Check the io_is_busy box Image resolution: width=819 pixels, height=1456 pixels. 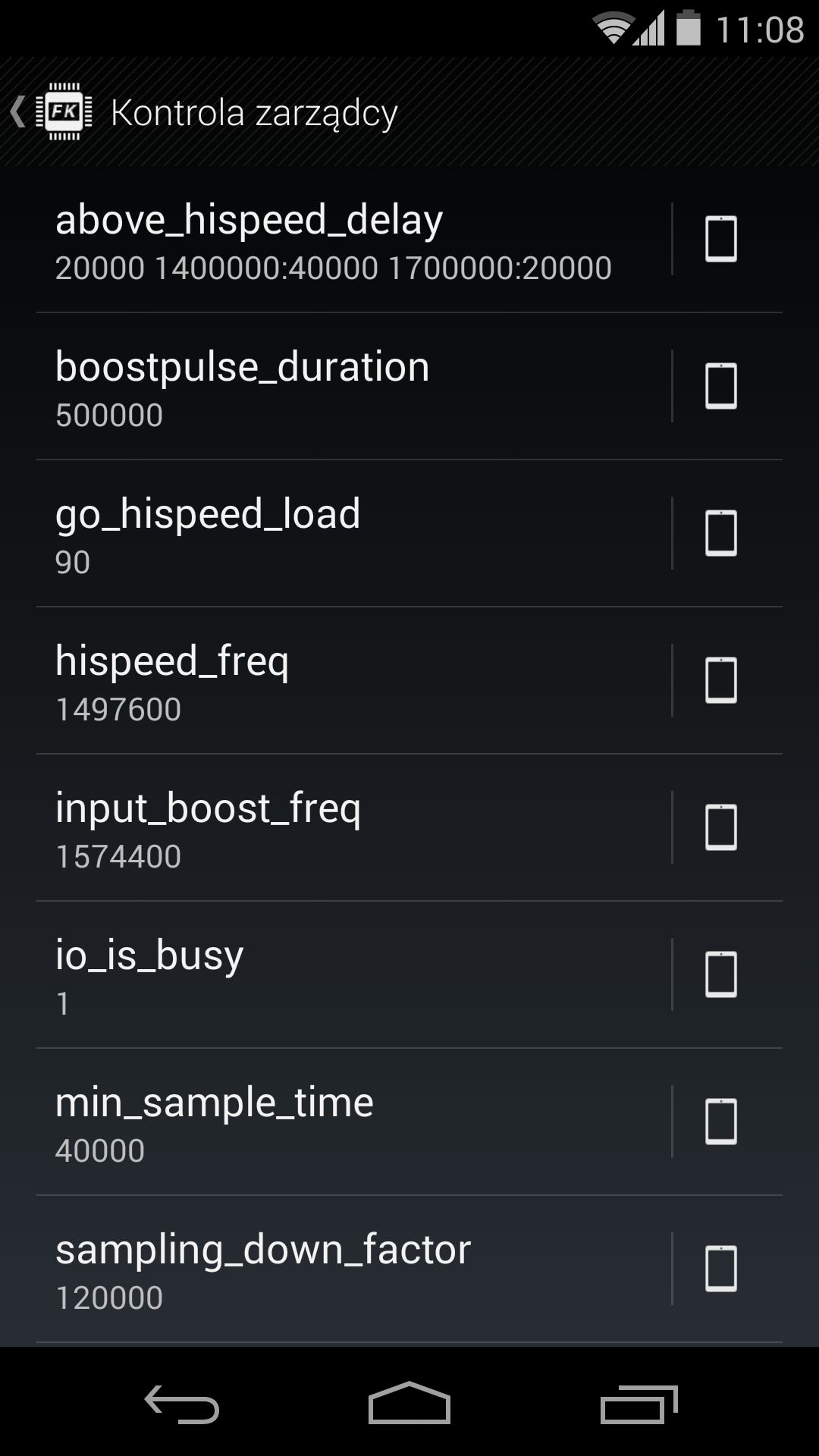[x=720, y=974]
